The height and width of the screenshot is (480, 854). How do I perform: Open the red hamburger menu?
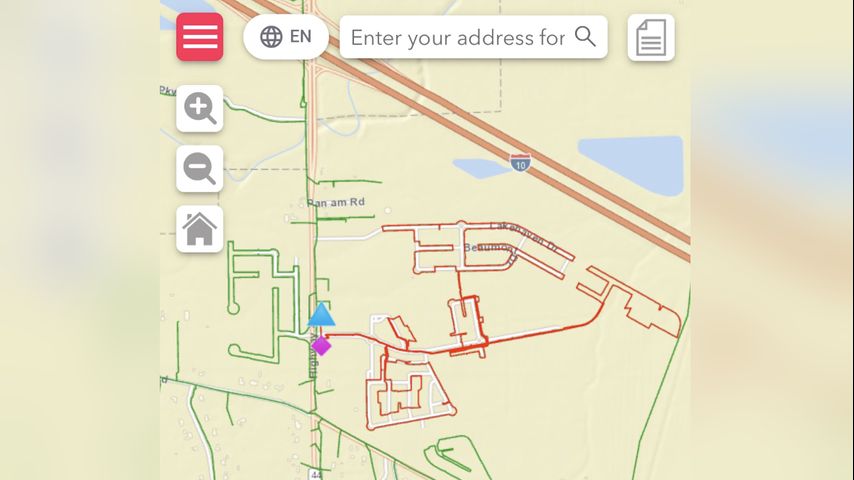coord(200,38)
